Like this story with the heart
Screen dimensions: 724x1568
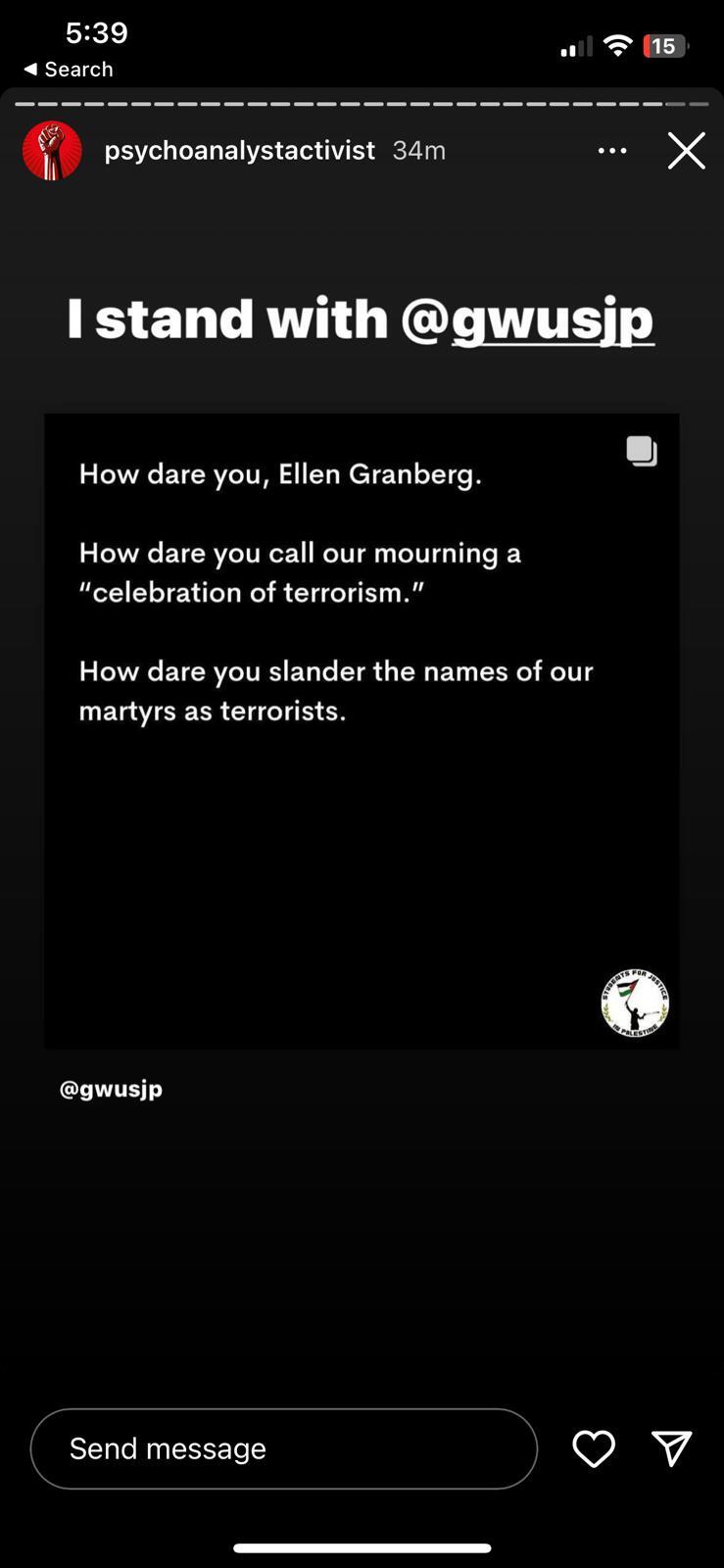[594, 1448]
